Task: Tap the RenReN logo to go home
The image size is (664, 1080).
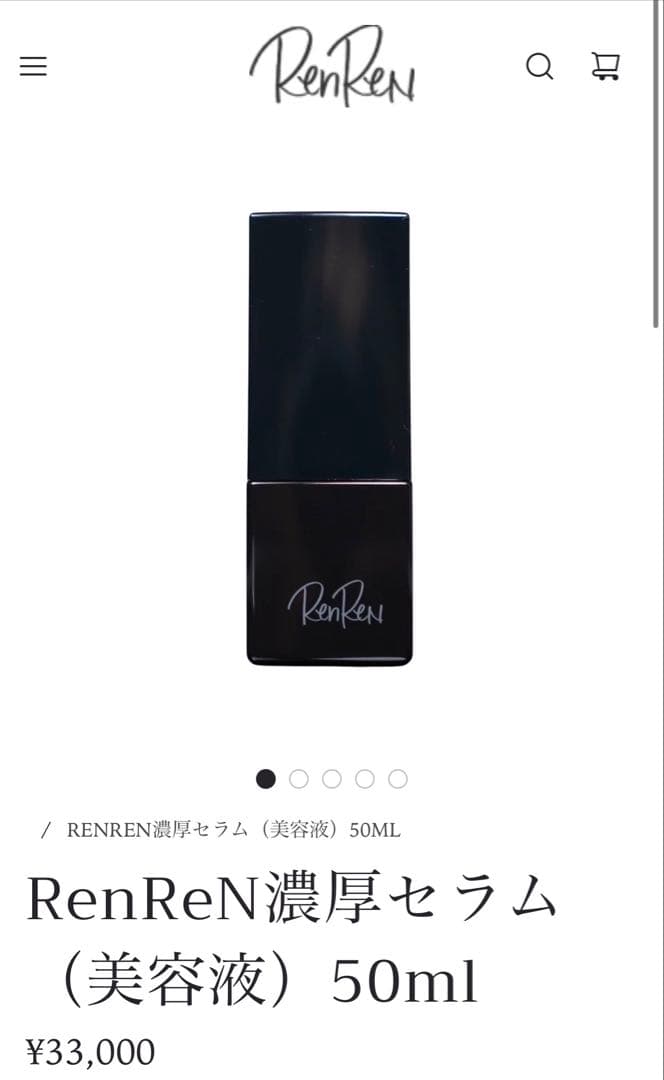Action: (332, 66)
